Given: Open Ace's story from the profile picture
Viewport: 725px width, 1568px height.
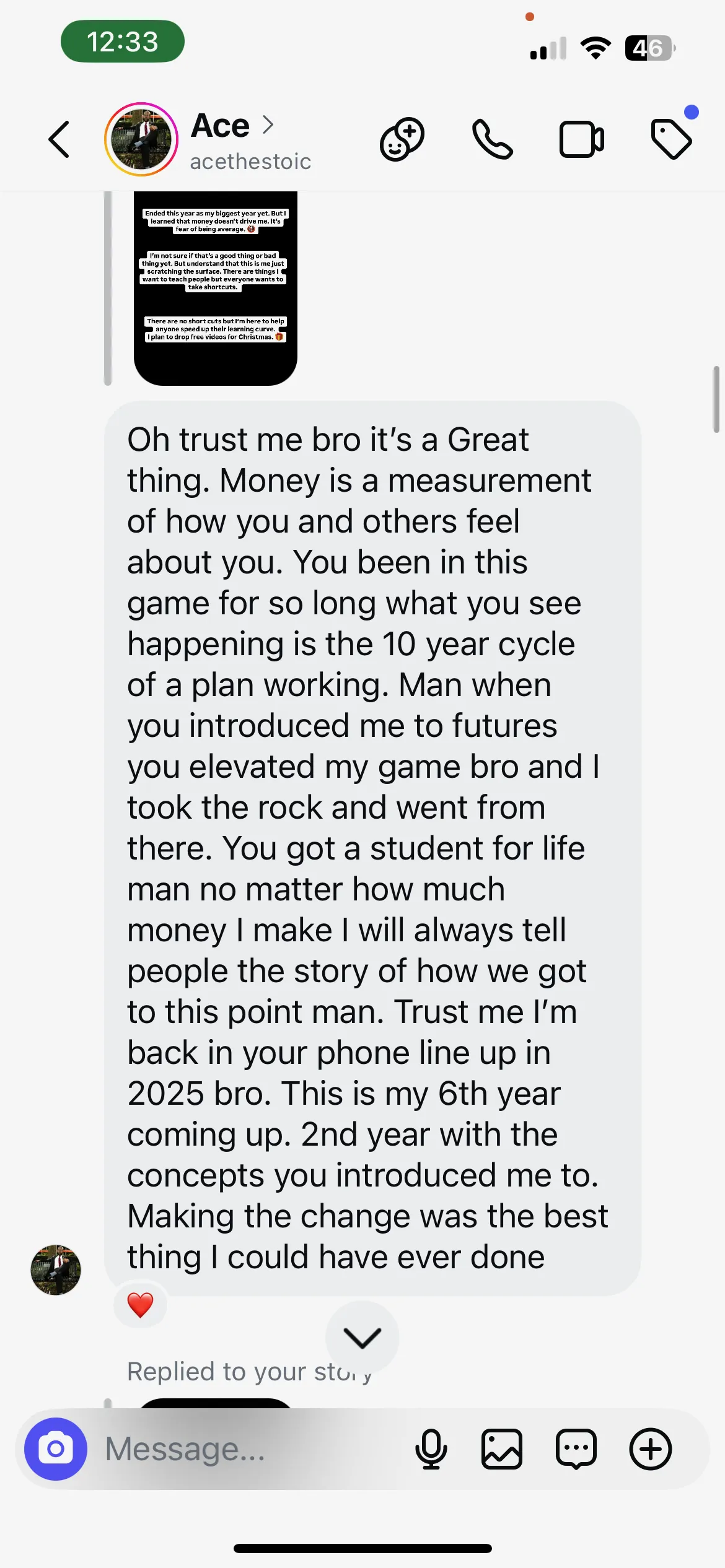Looking at the screenshot, I should coord(141,139).
